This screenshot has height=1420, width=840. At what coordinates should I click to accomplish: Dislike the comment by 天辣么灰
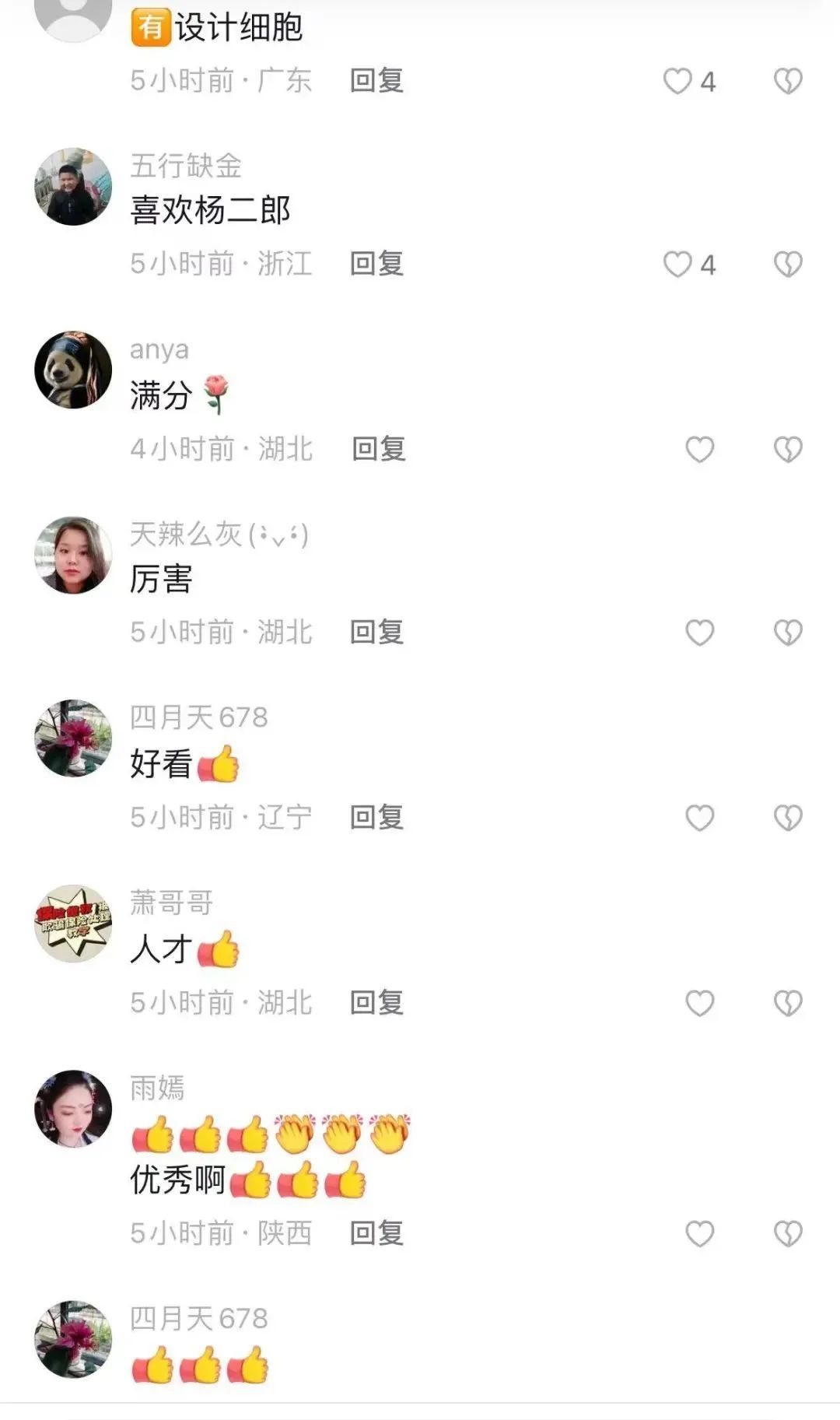tap(788, 633)
